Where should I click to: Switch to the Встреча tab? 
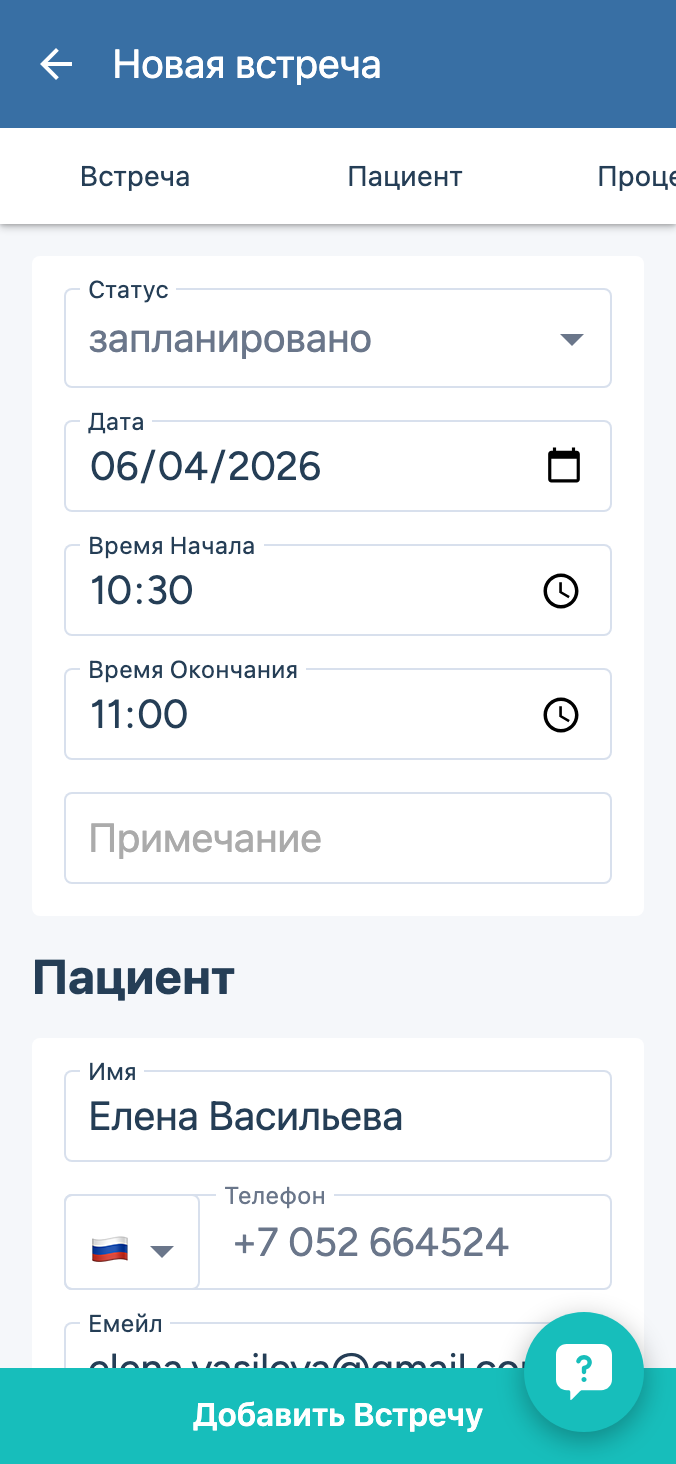coord(135,177)
